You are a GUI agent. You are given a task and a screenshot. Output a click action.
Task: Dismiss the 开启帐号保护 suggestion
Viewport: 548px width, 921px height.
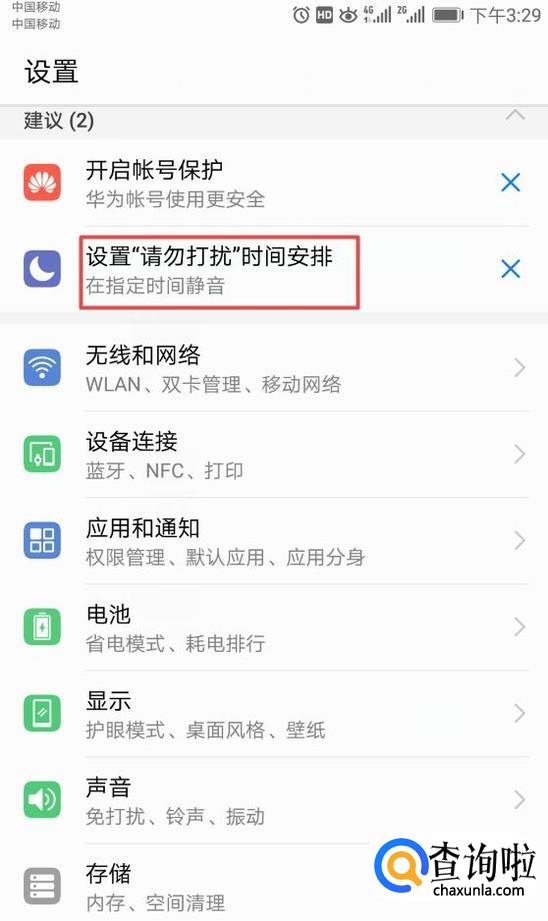pos(510,183)
